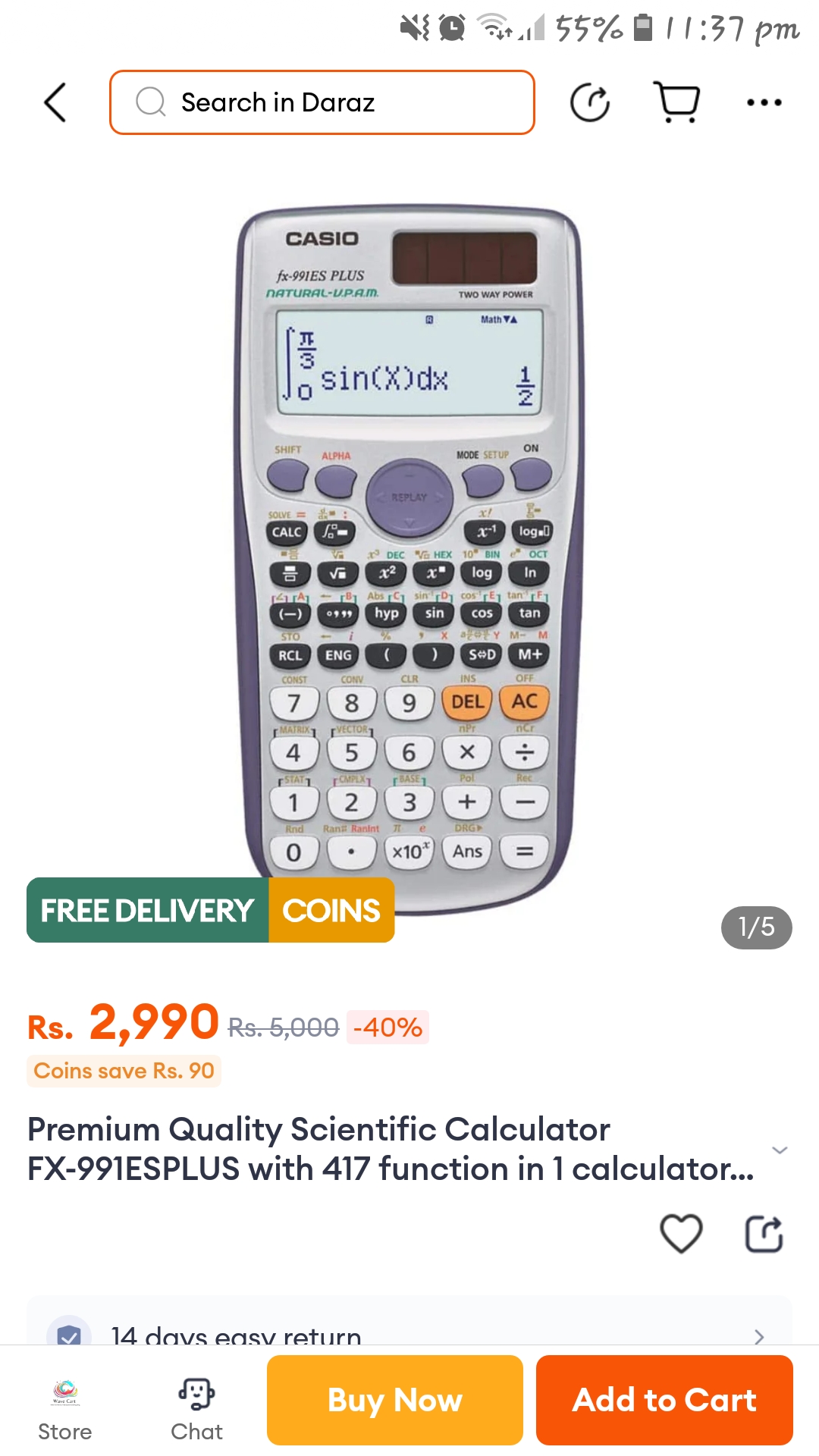
Task: Open the shopping cart
Action: [676, 102]
